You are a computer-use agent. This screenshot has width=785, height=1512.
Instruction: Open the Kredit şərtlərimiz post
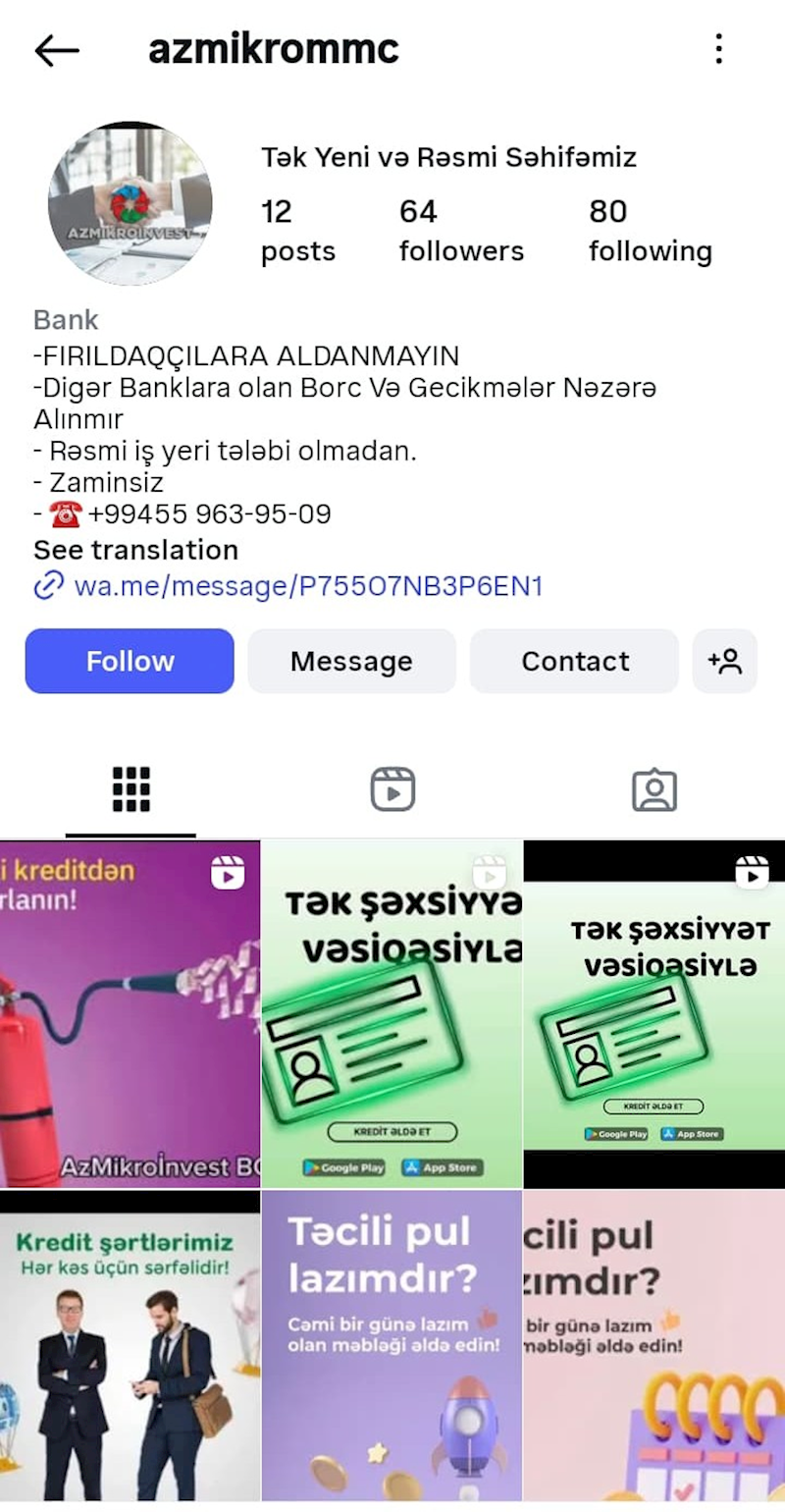point(130,1345)
